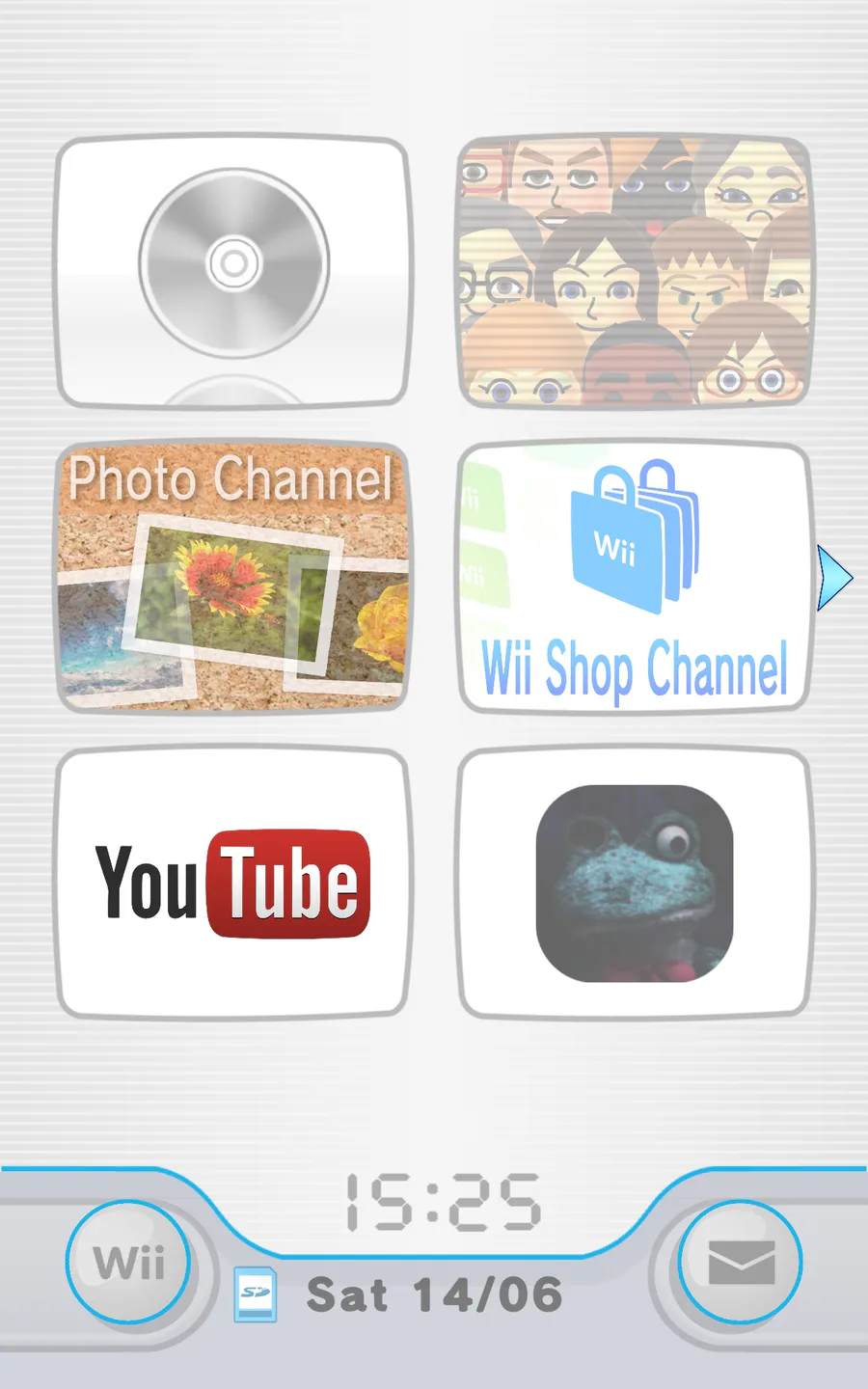Open the frog icon channel
The height and width of the screenshot is (1389, 868).
pyautogui.click(x=634, y=883)
